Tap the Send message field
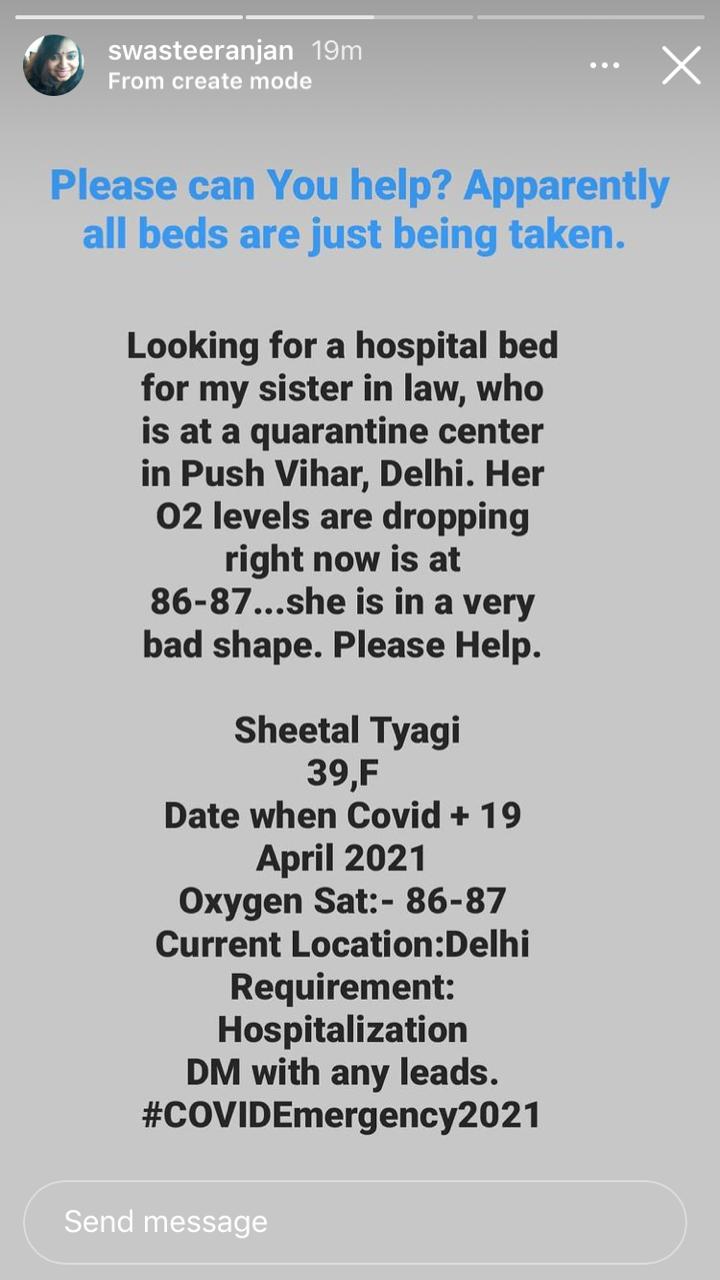The width and height of the screenshot is (720, 1280). pos(355,1222)
